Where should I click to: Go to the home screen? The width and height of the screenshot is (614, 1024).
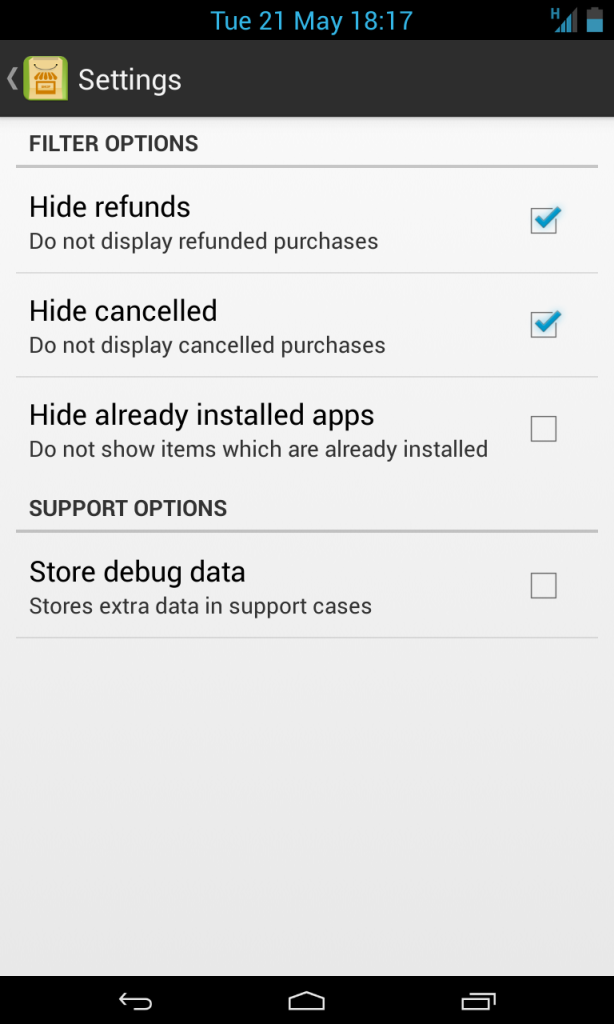pos(307,1001)
